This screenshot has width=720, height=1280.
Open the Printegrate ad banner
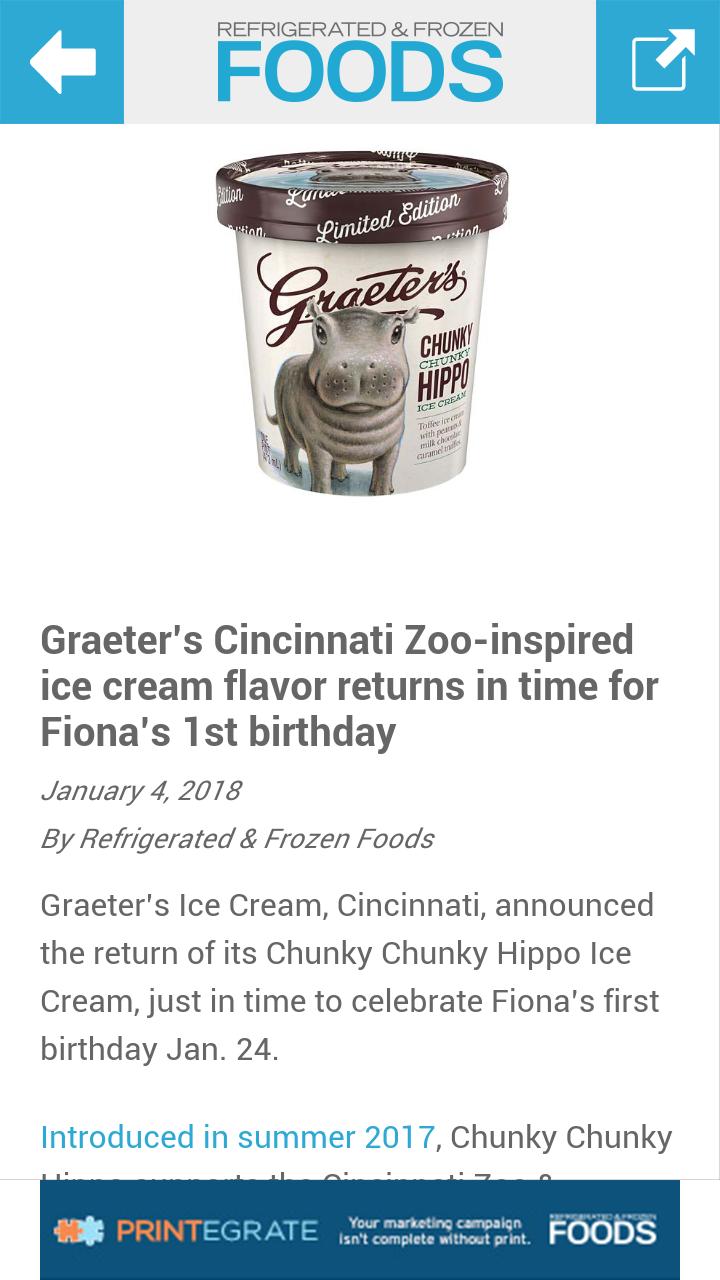coord(360,1230)
